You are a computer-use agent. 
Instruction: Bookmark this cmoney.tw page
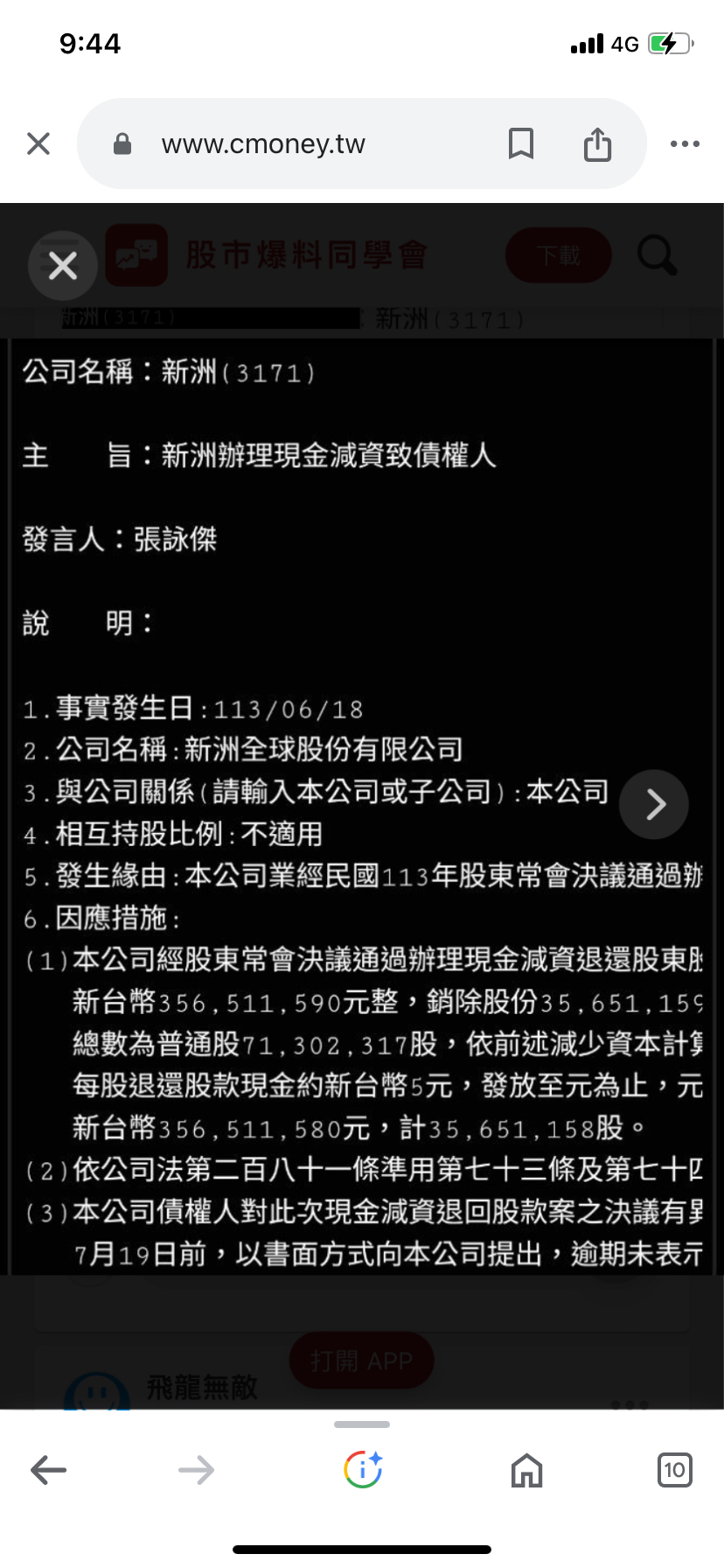pos(521,143)
